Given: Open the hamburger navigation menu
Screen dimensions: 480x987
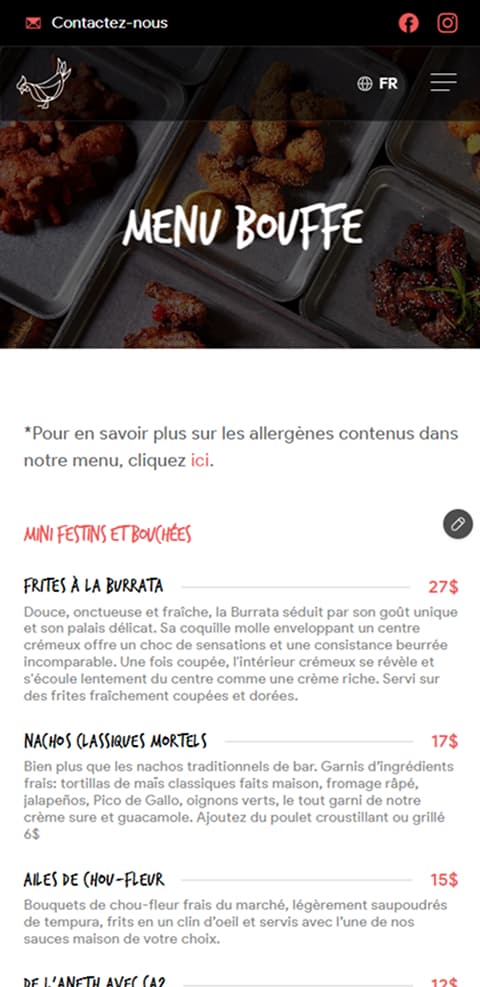Looking at the screenshot, I should (444, 82).
